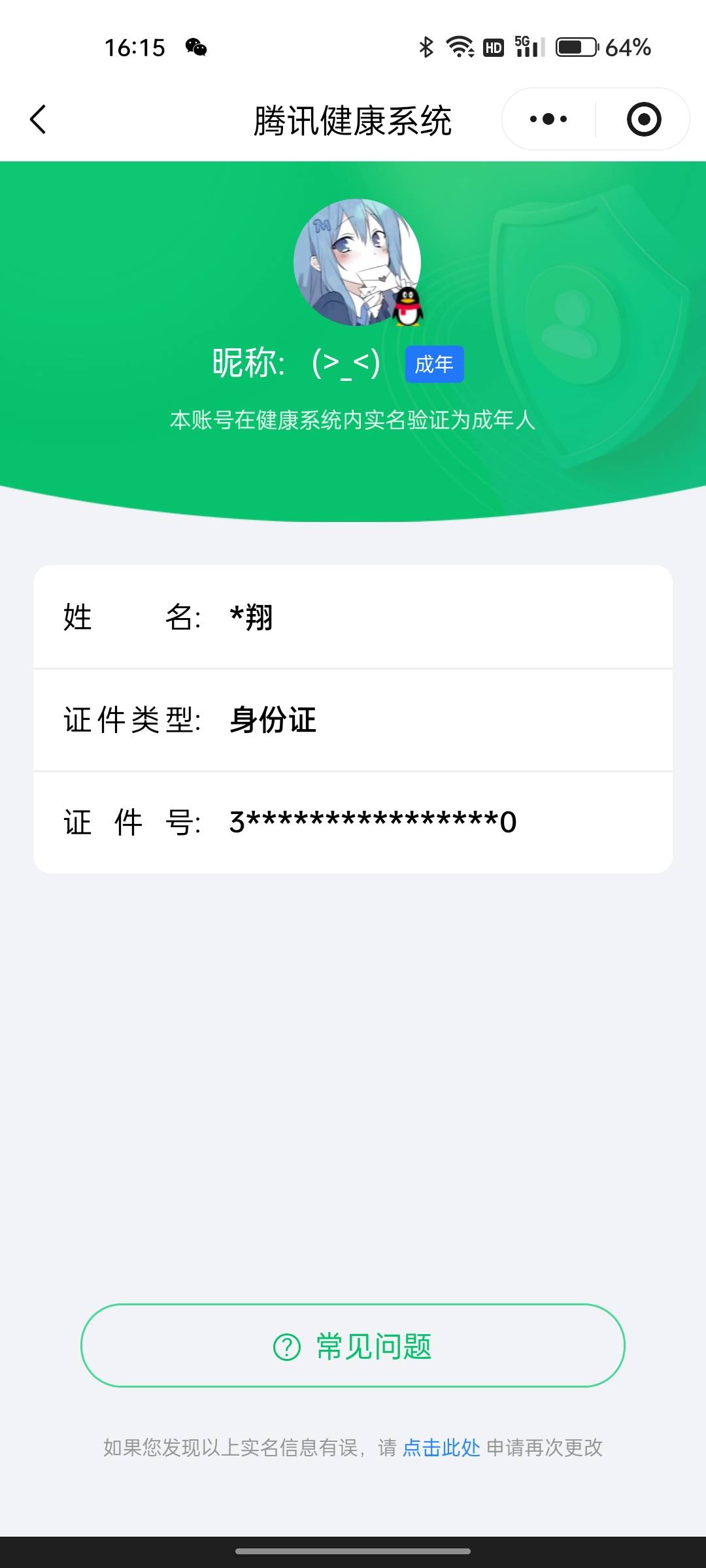
Task: Select the 成年 adult status badge
Action: 435,364
